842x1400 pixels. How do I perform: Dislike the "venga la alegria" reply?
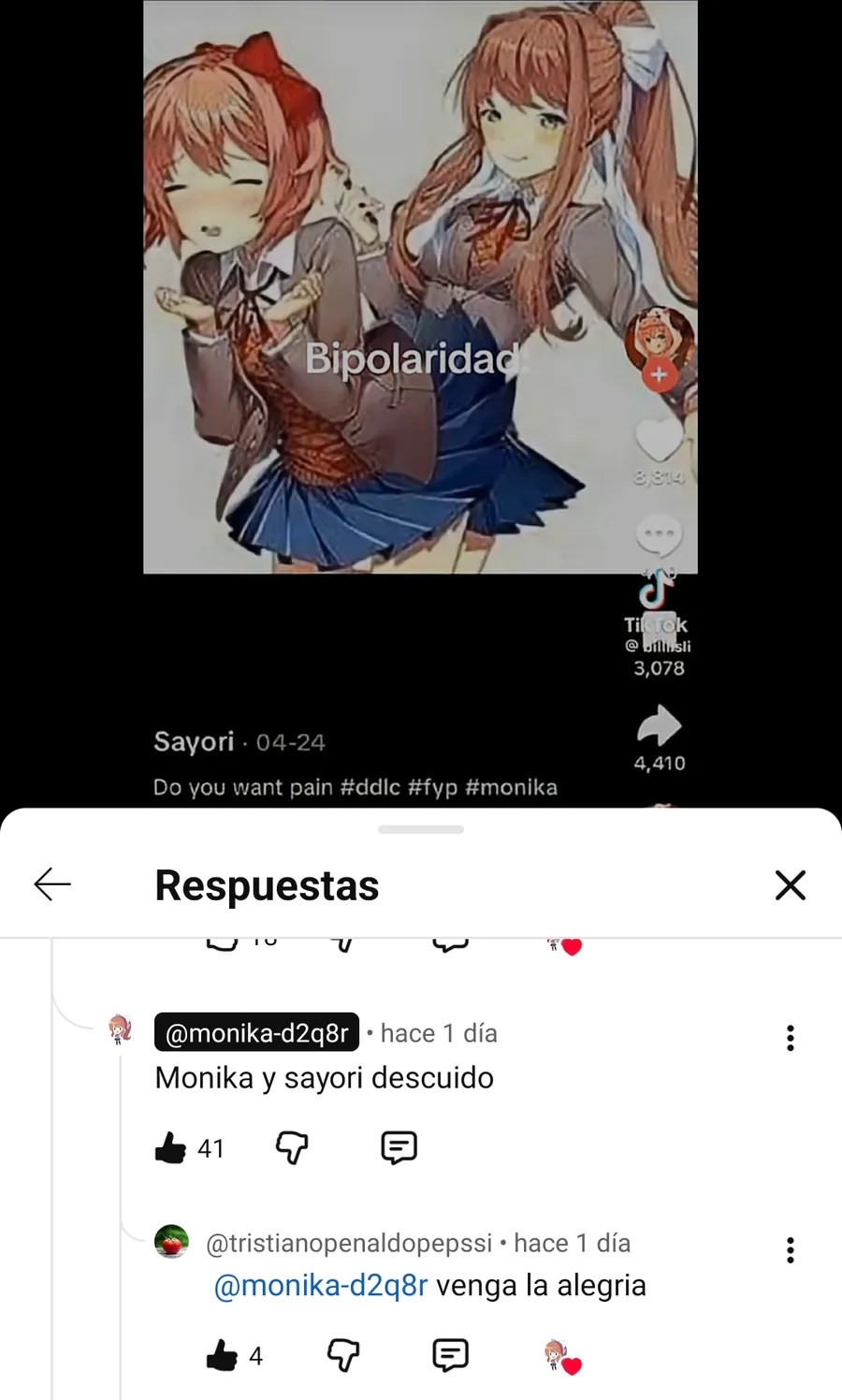[343, 1355]
